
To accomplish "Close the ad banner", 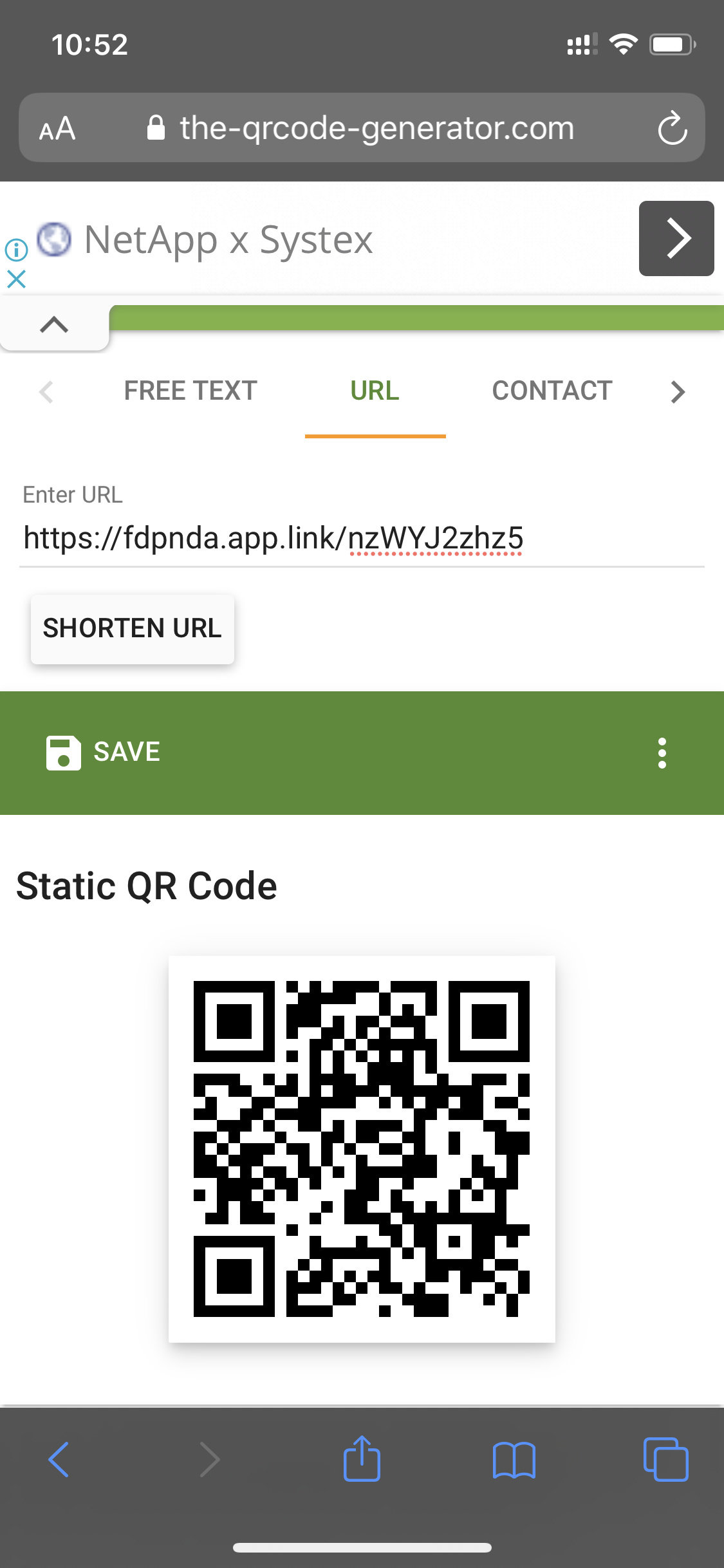I will [16, 279].
